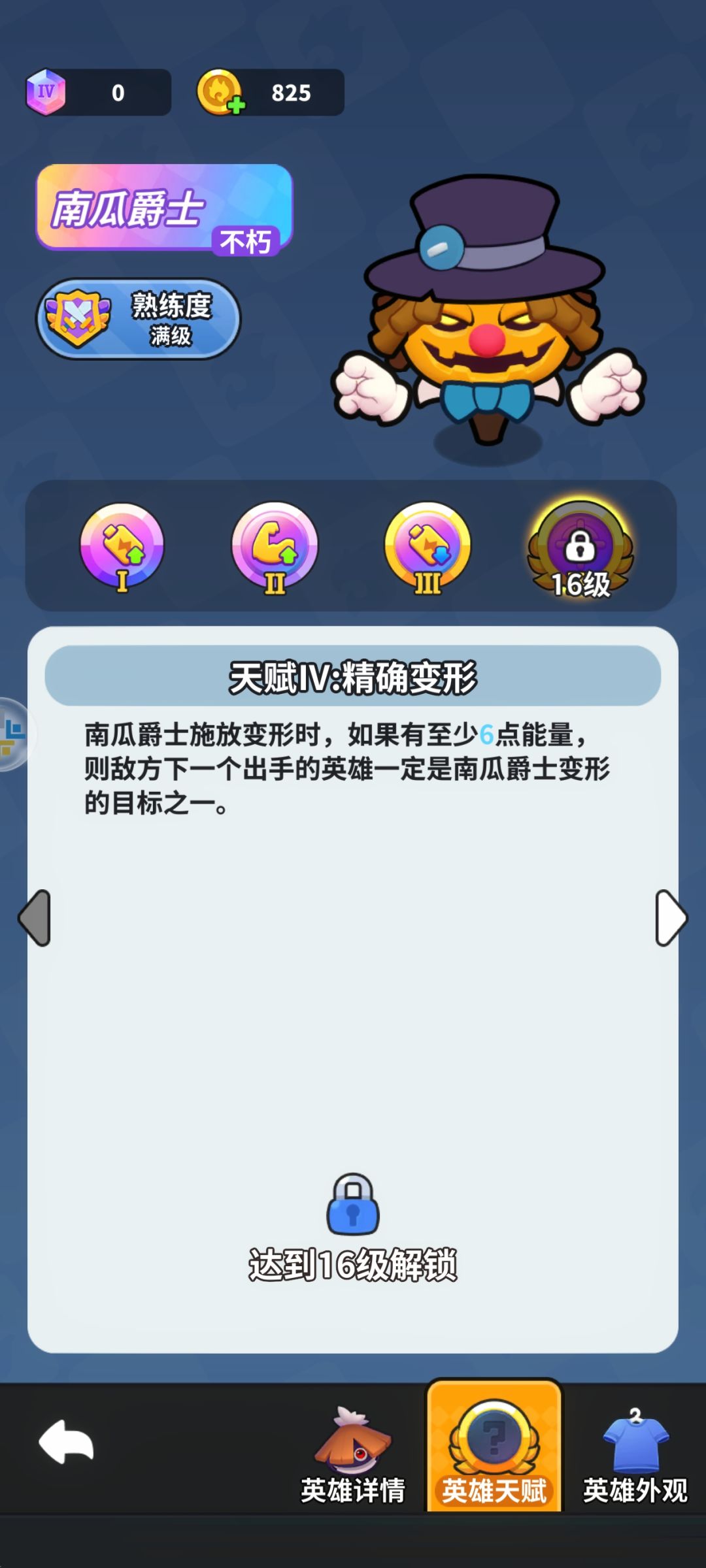Collapse to previous talent with left arrow
This screenshot has height=1568, width=706.
pos(36,919)
